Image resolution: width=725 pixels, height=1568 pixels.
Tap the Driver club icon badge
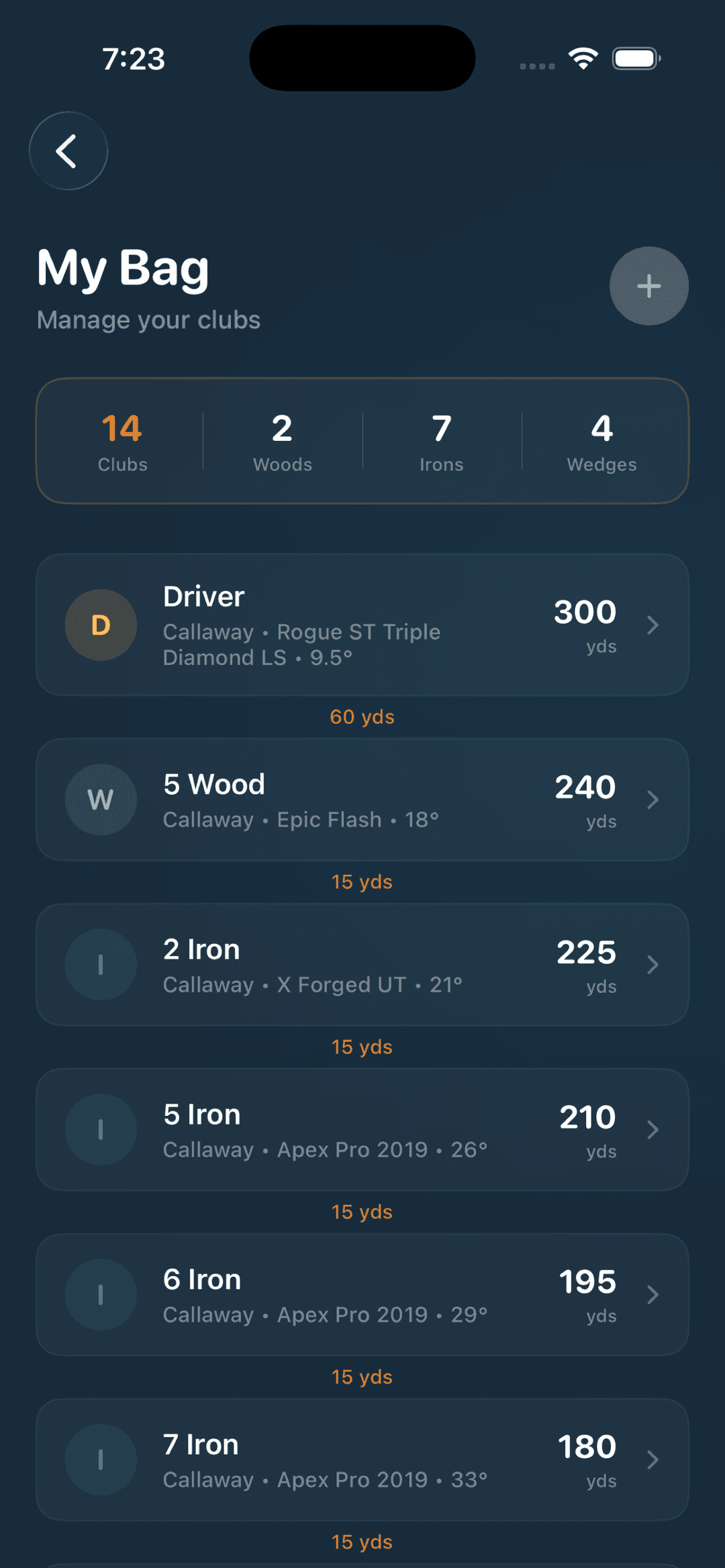pos(101,625)
